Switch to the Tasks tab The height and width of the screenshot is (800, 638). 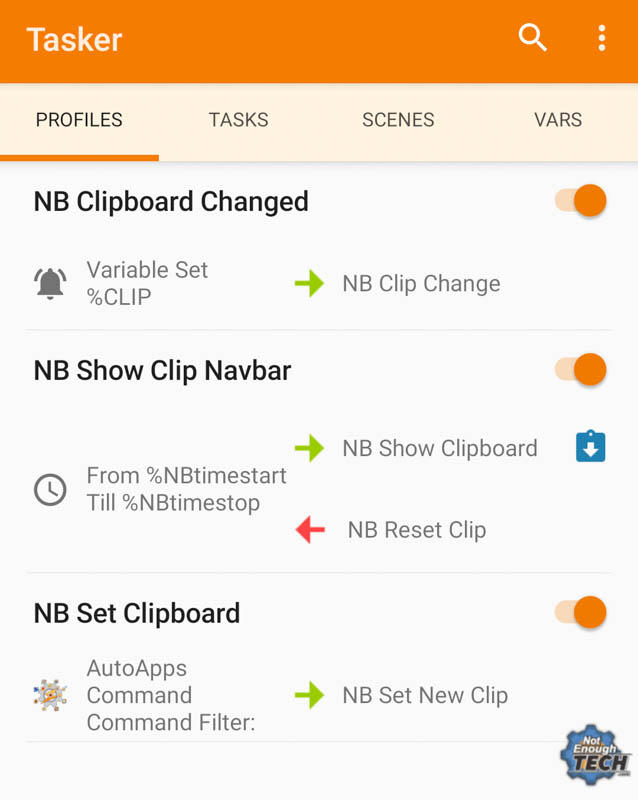238,120
